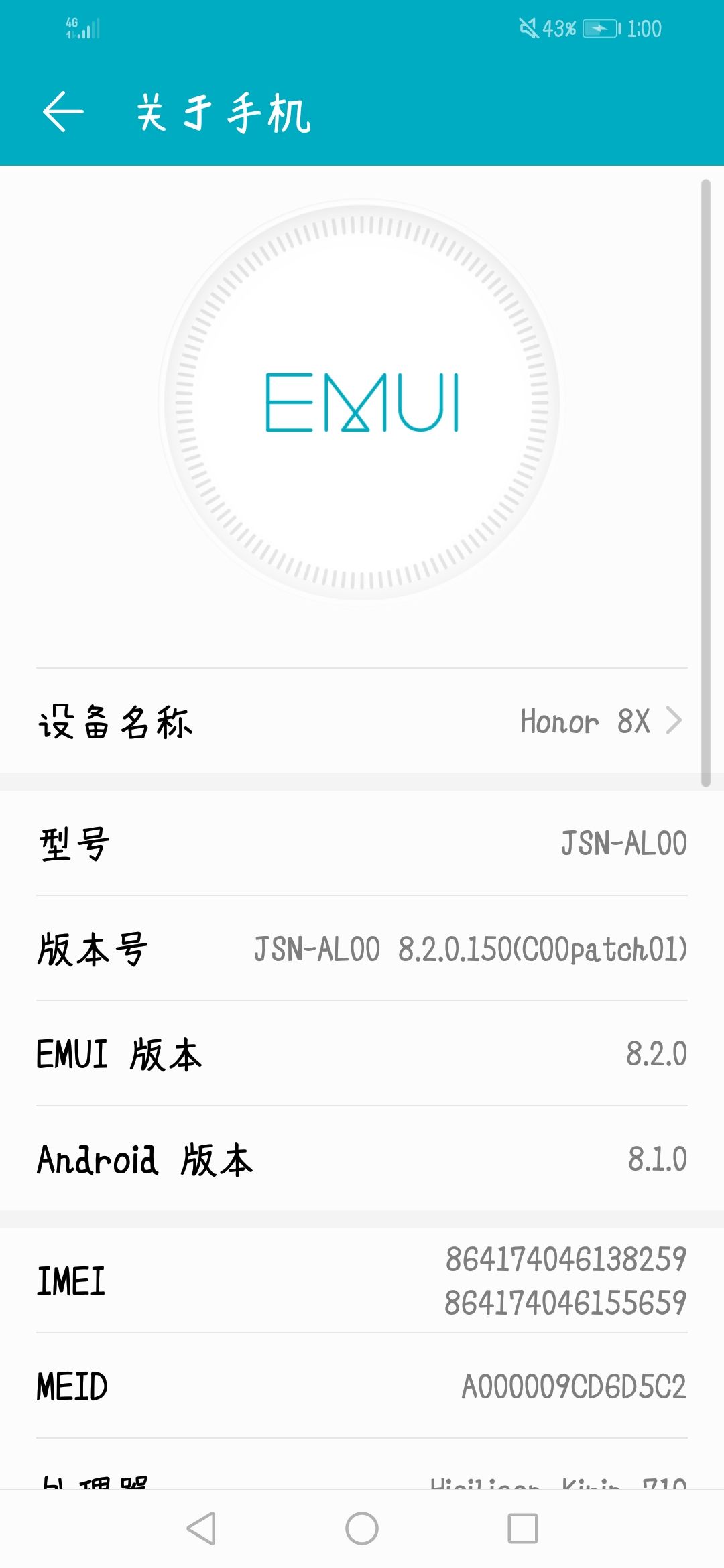This screenshot has height=1568, width=724.
Task: Open the 设备名称 Honor 8X row
Action: click(x=362, y=722)
